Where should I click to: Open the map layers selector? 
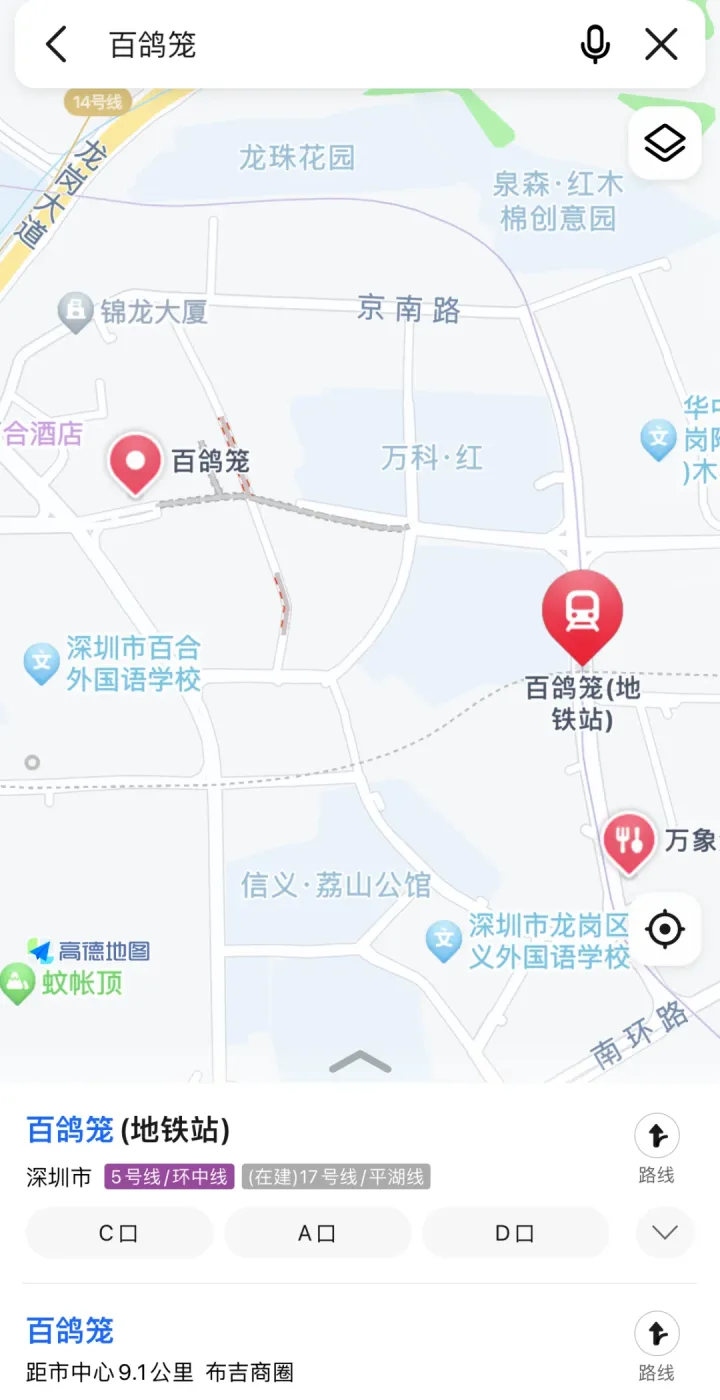[665, 144]
